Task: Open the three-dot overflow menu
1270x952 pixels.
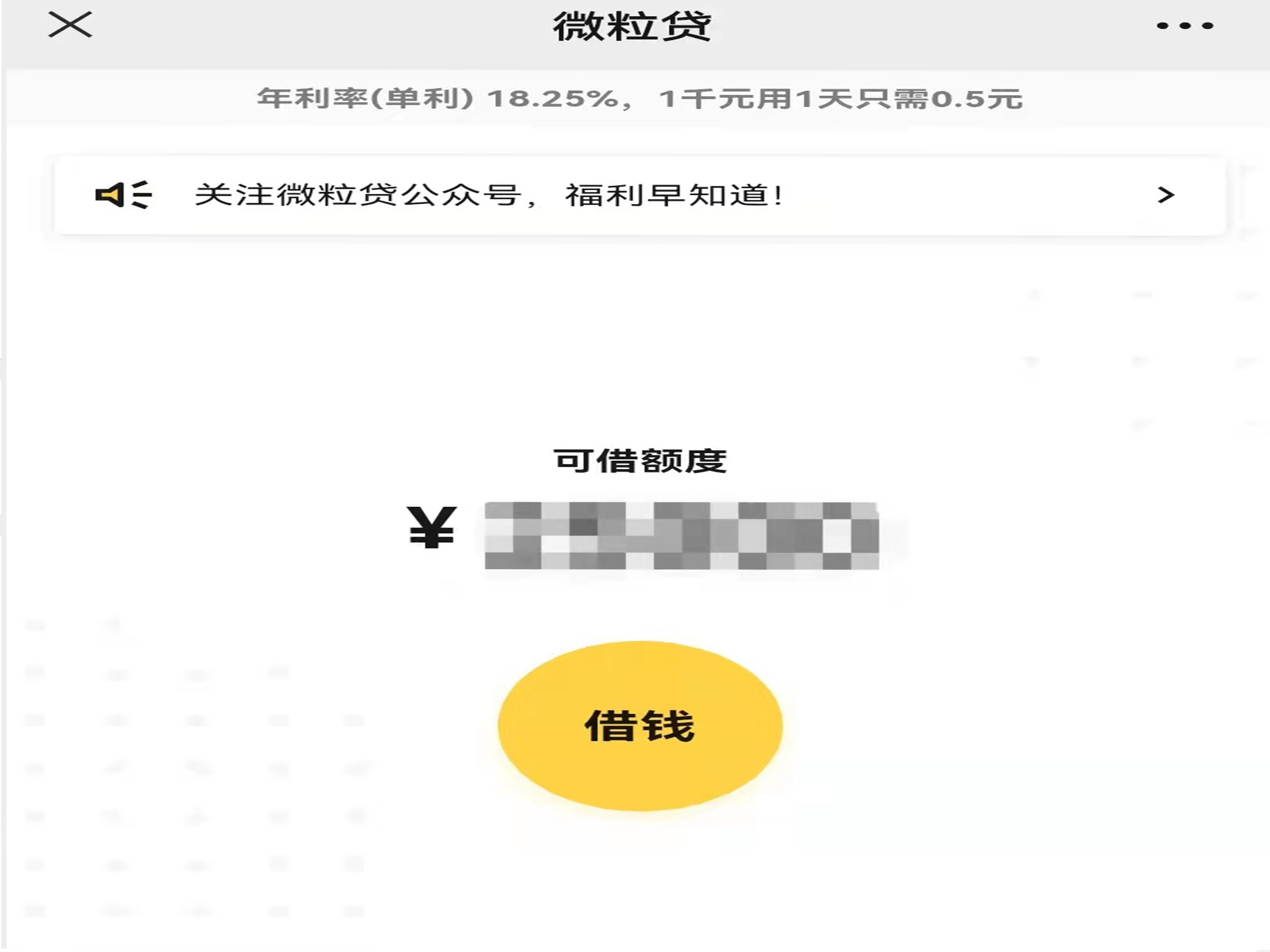Action: (1185, 25)
